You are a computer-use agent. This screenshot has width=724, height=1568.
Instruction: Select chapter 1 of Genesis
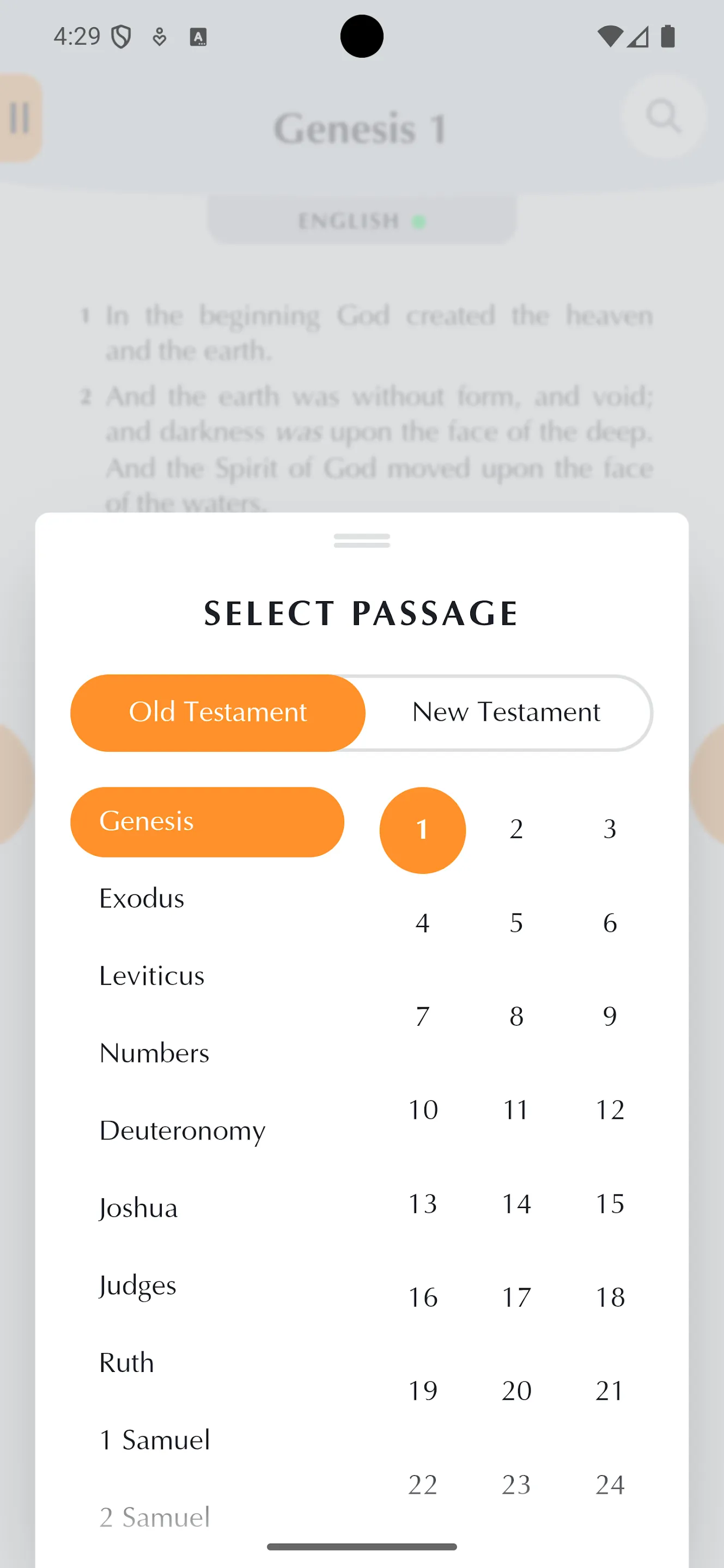(x=422, y=829)
